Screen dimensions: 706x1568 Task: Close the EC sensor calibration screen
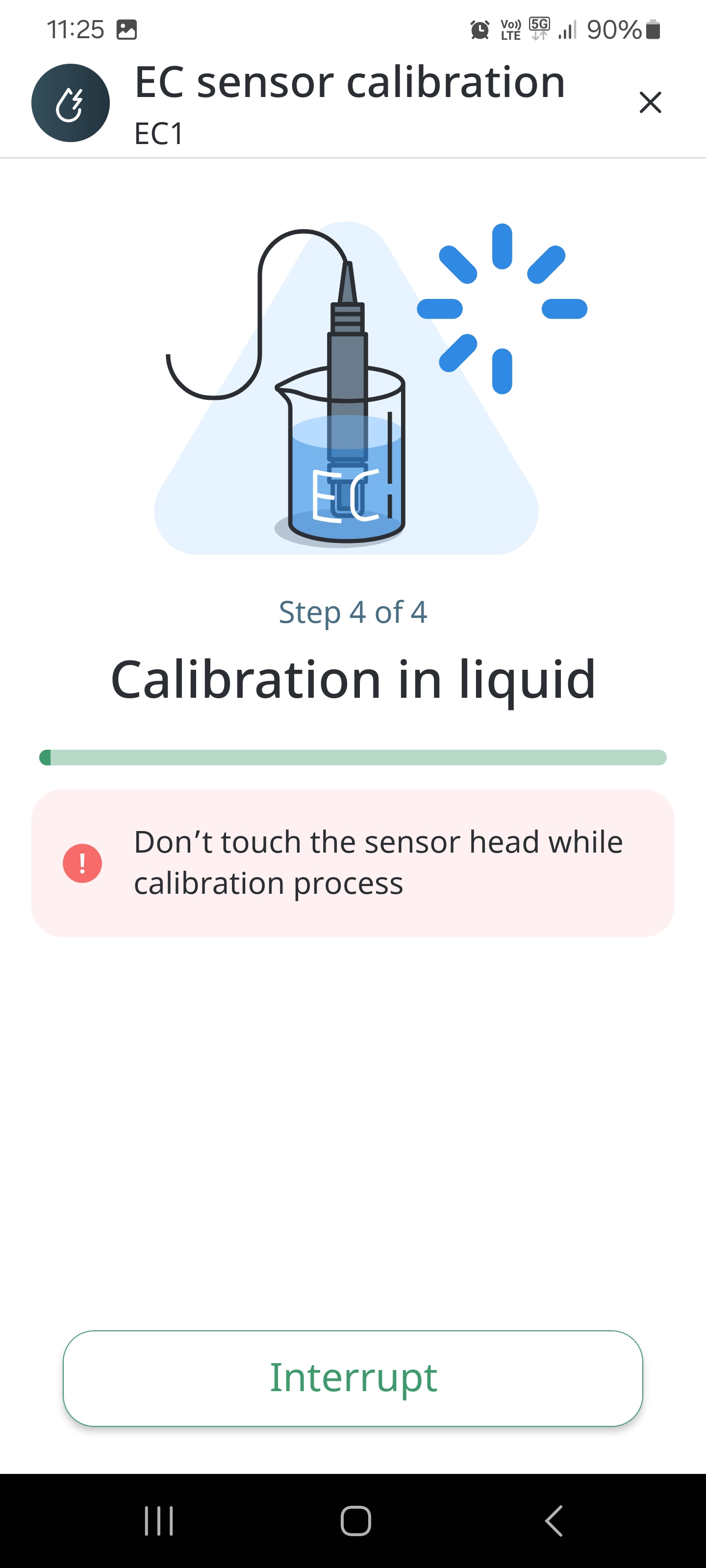pyautogui.click(x=650, y=102)
